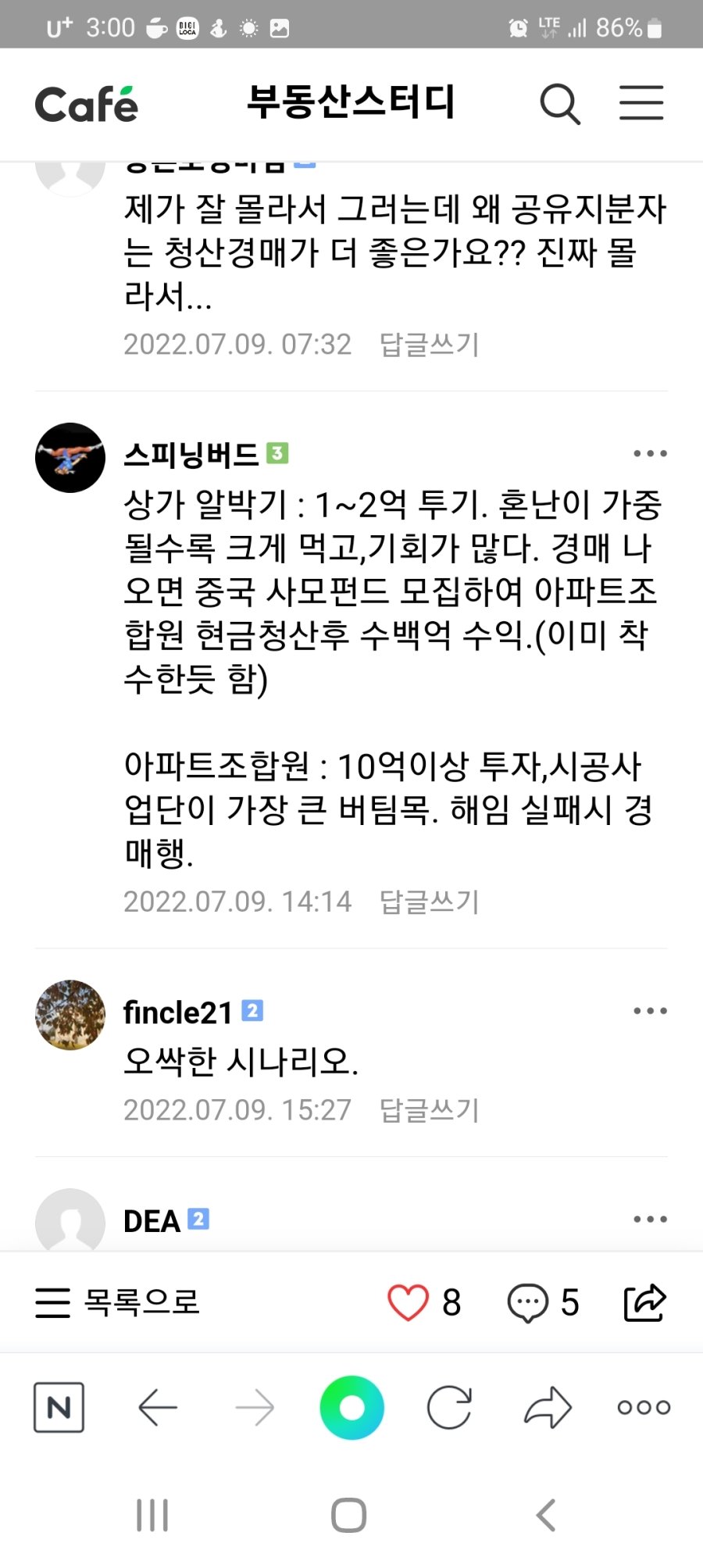Tap the Café logo
Screen dimensions: 703x1568
87,105
